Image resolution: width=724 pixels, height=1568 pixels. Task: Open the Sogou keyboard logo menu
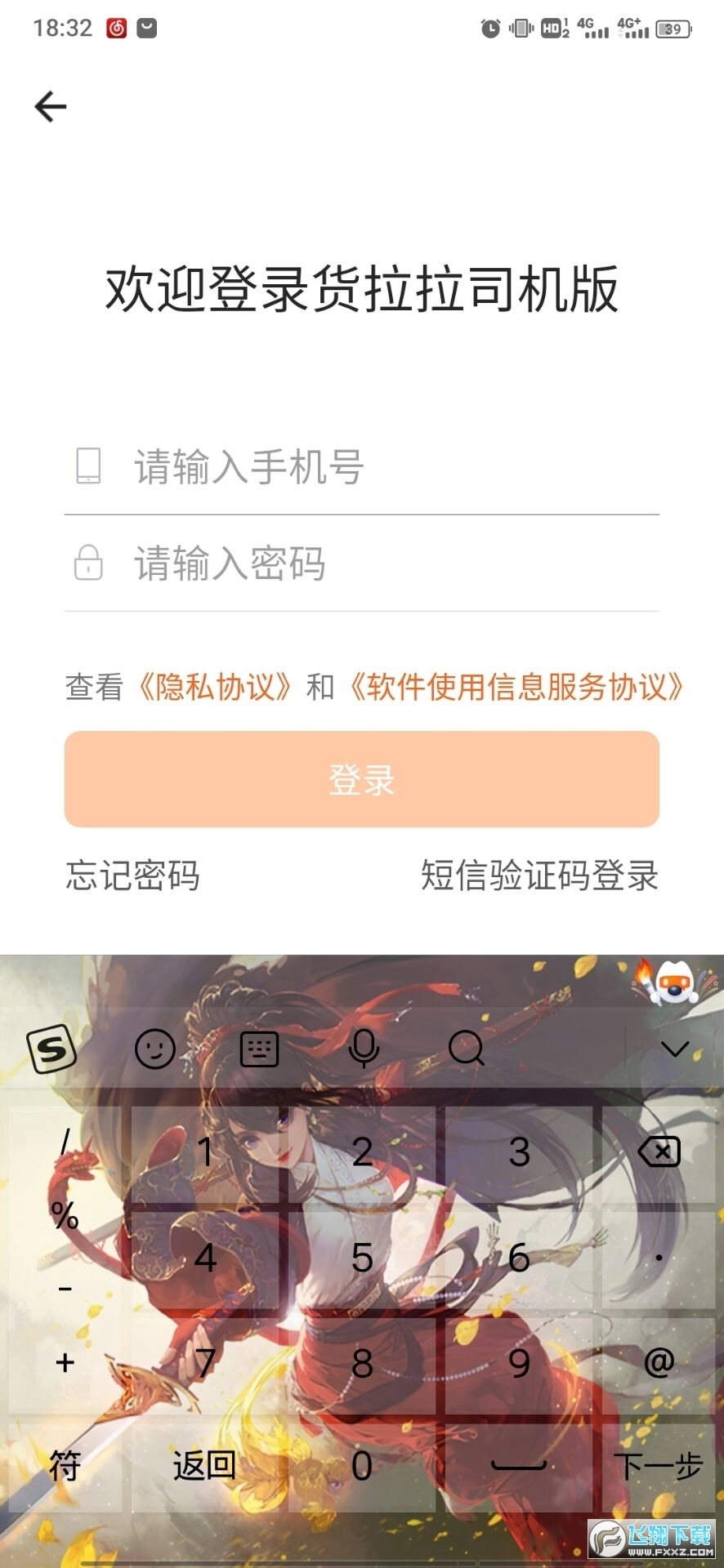point(52,1049)
